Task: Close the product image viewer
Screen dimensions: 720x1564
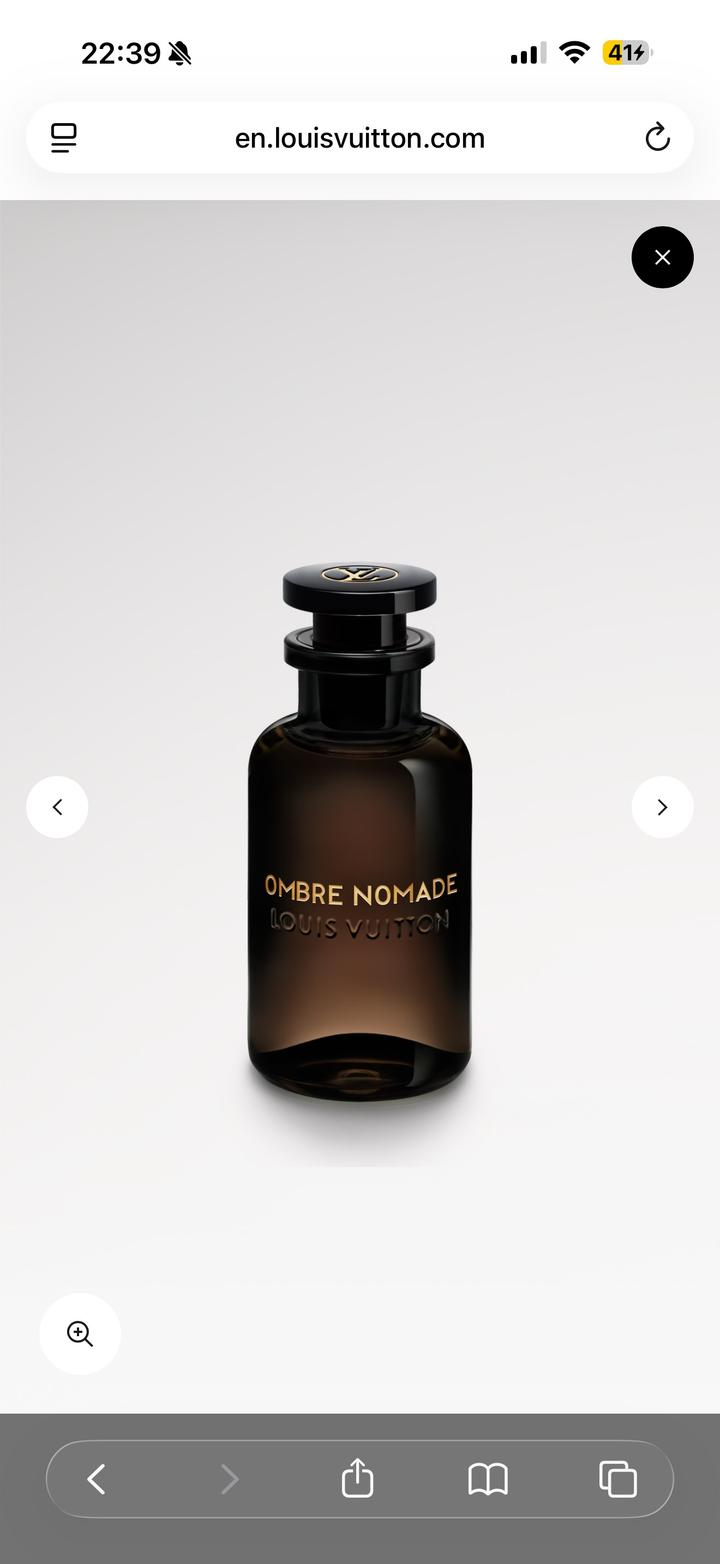Action: point(662,257)
